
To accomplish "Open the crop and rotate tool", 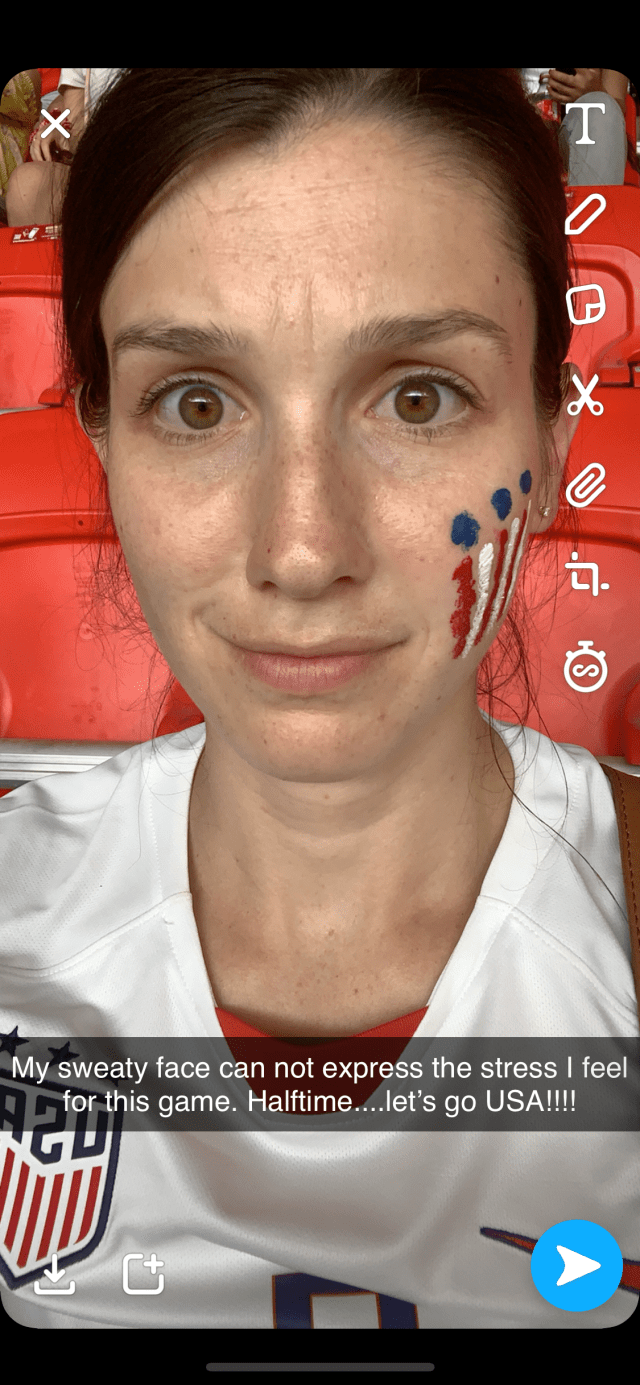I will [585, 576].
